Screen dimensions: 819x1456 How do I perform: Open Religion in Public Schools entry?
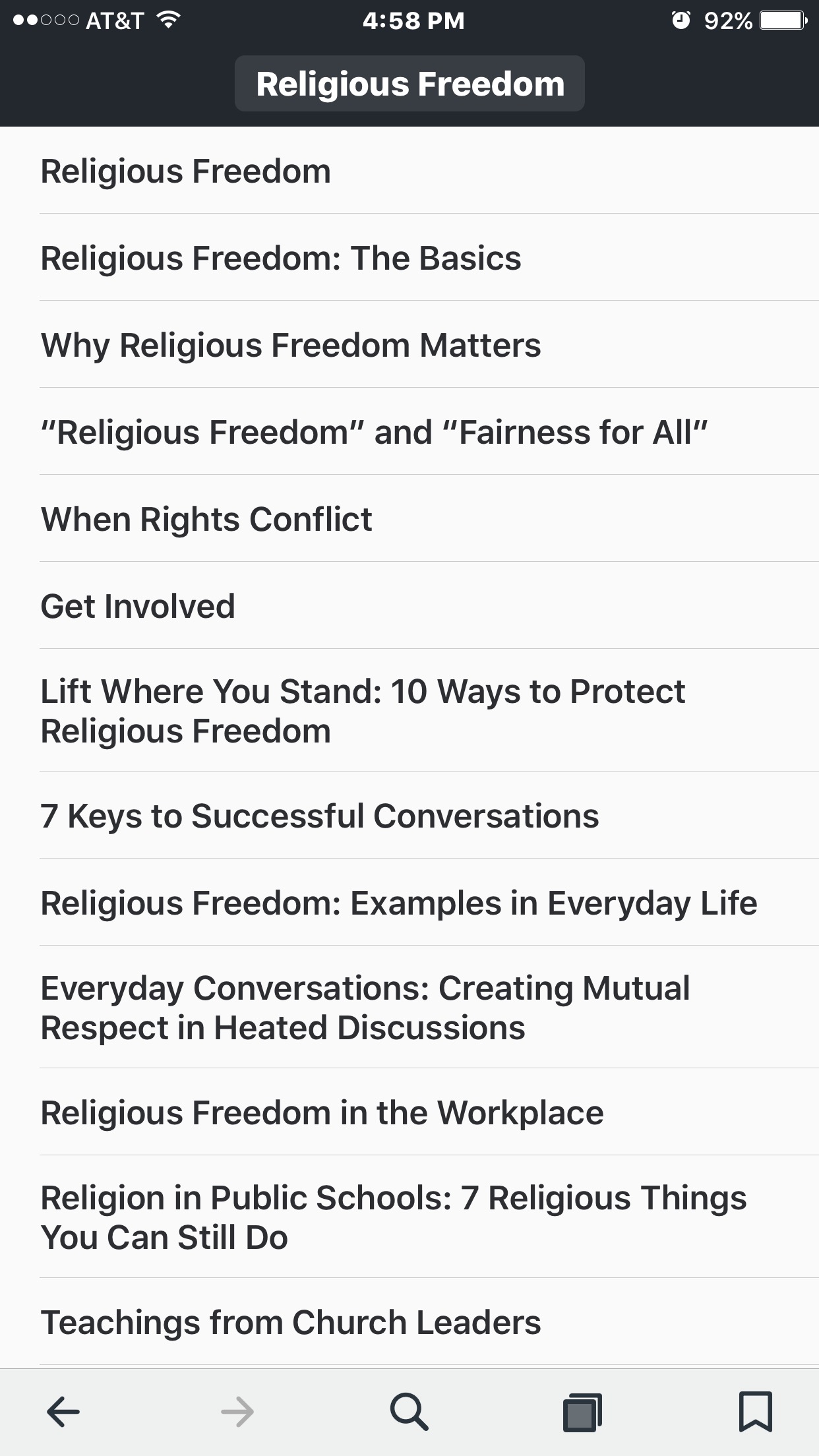pyautogui.click(x=409, y=1217)
